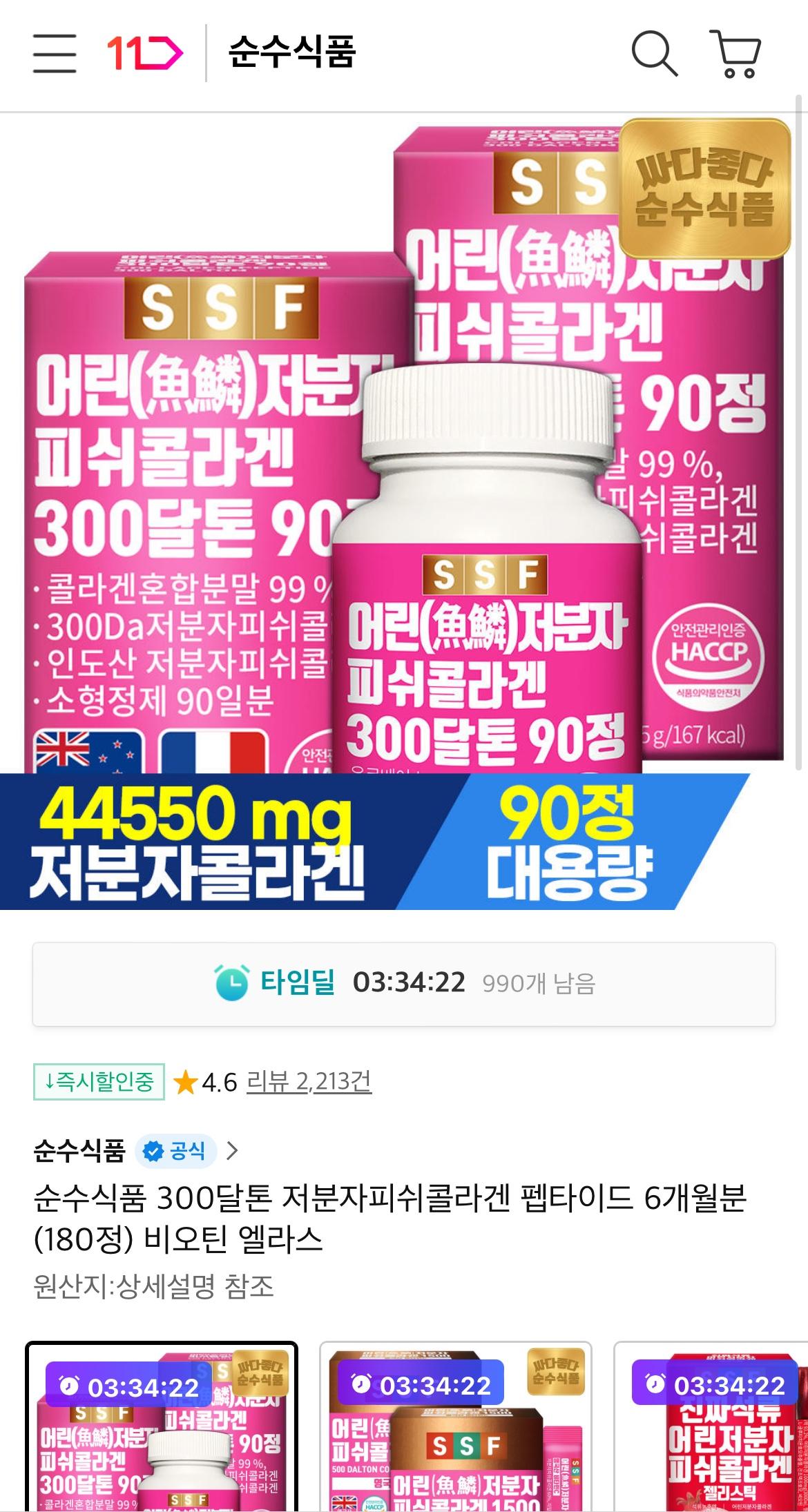Screen dimensions: 808x1512
Task: Open the 리뷰 2,213건 reviews link
Action: point(309,1082)
